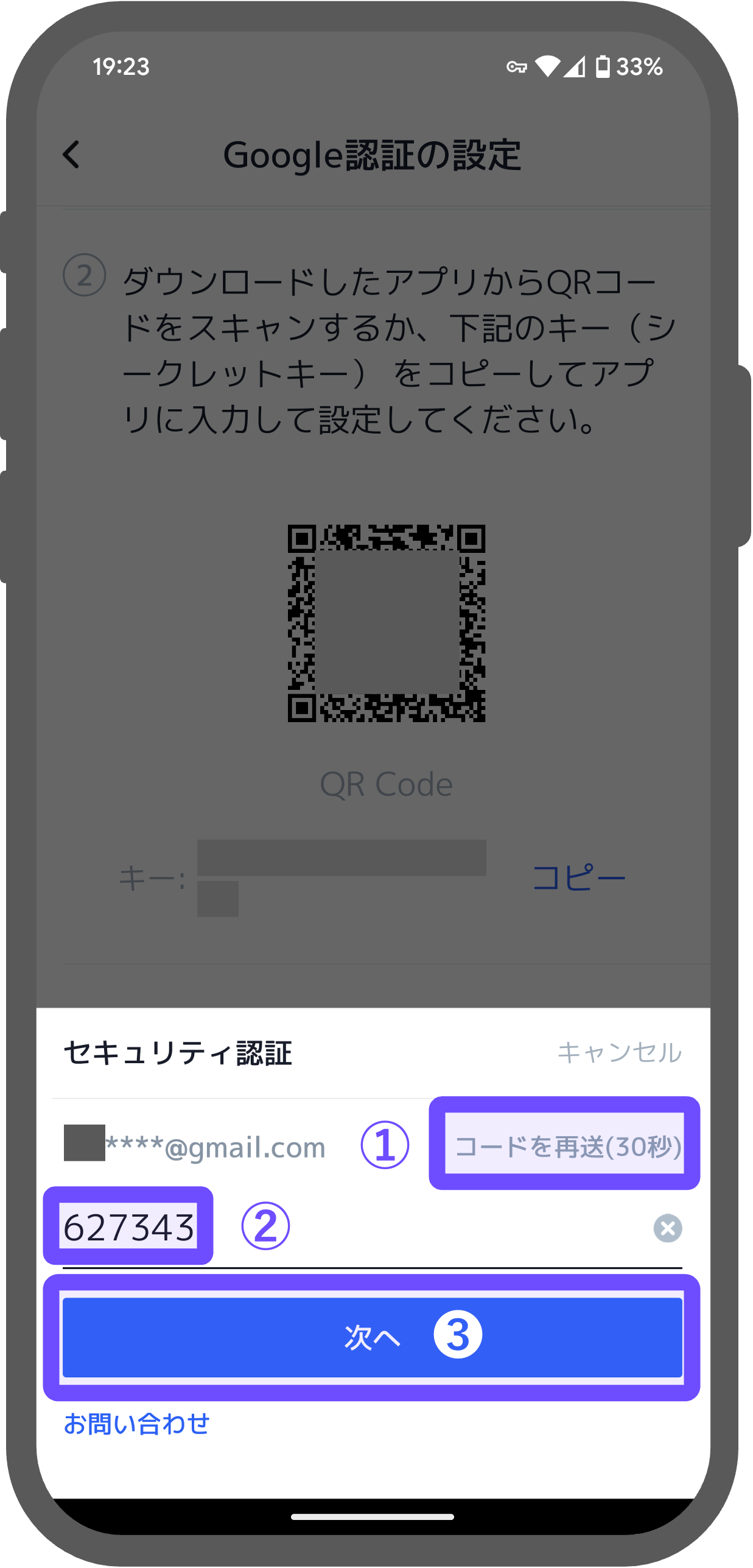The height and width of the screenshot is (1568, 753).
Task: Open the お問い合わせ contact link
Action: (137, 1424)
